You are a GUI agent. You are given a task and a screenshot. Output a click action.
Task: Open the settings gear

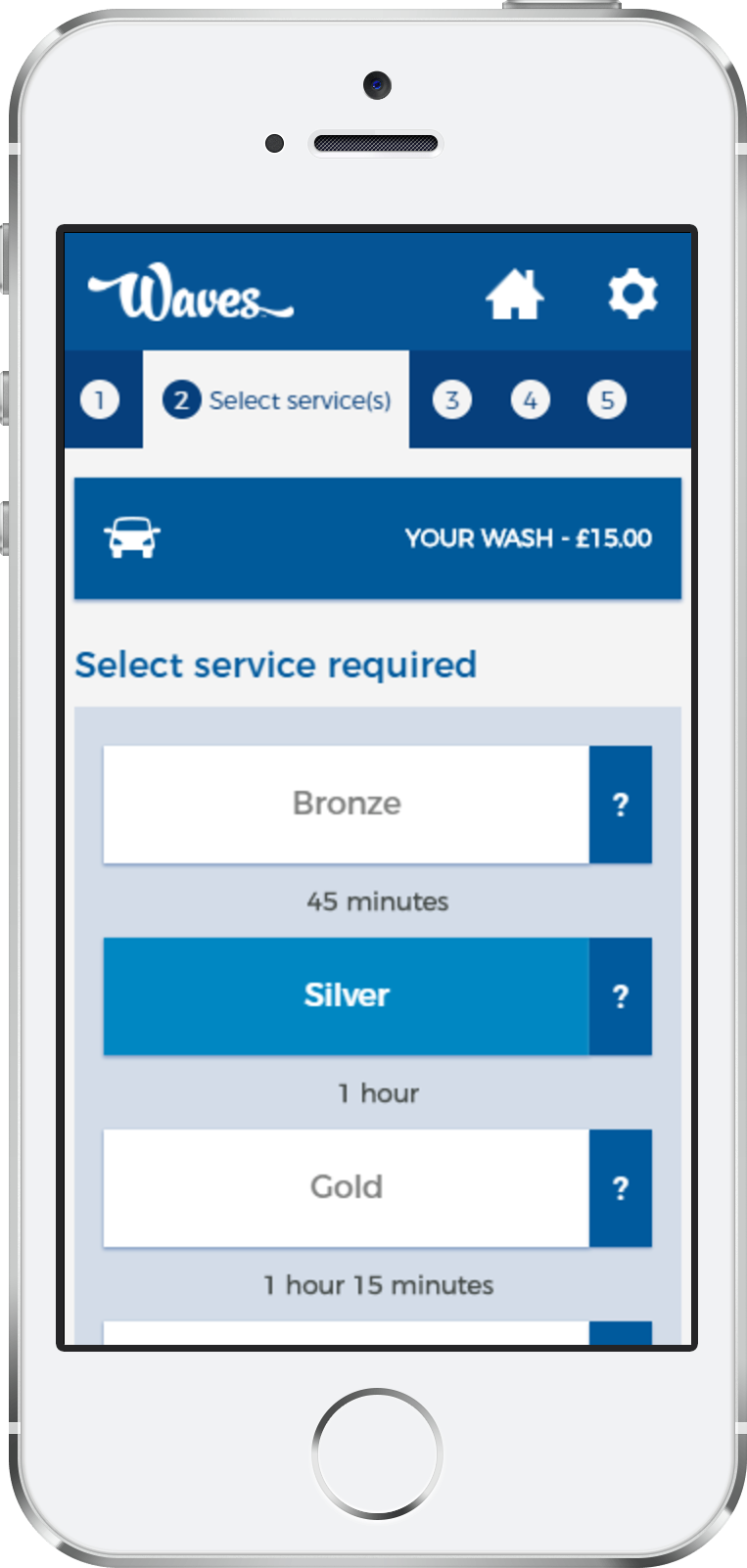632,294
